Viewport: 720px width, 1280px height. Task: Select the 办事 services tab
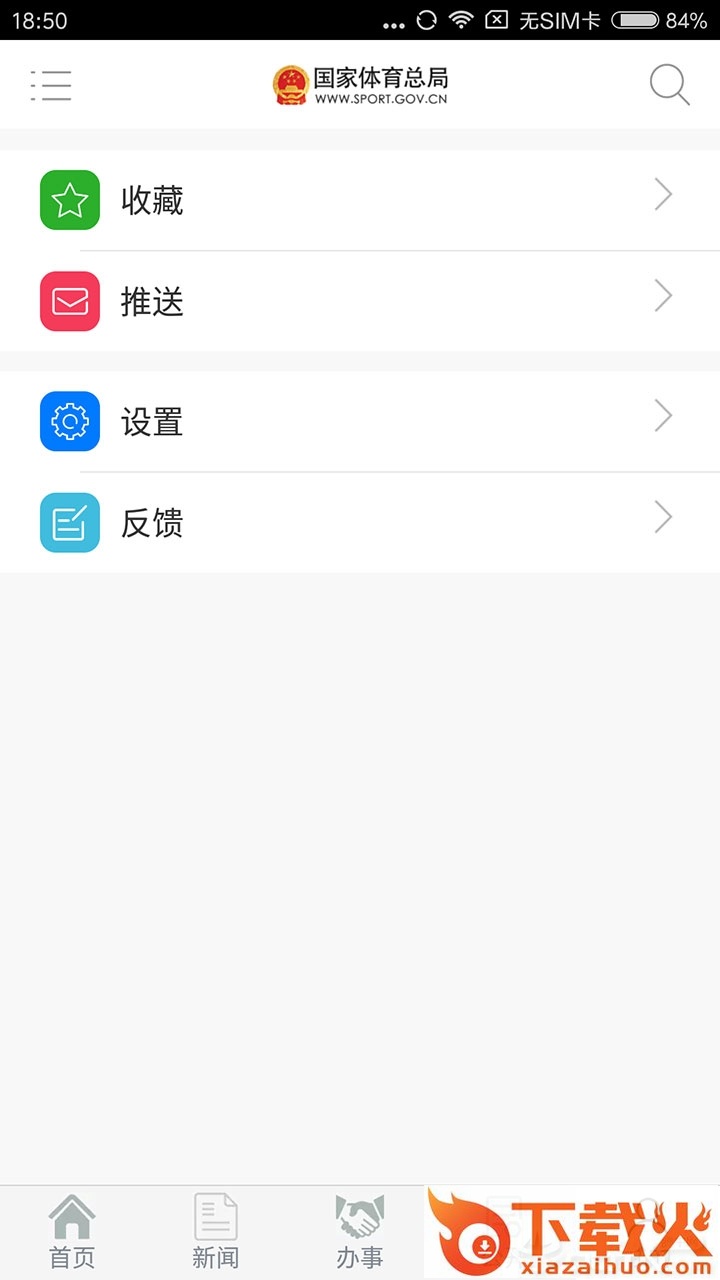[x=359, y=1232]
